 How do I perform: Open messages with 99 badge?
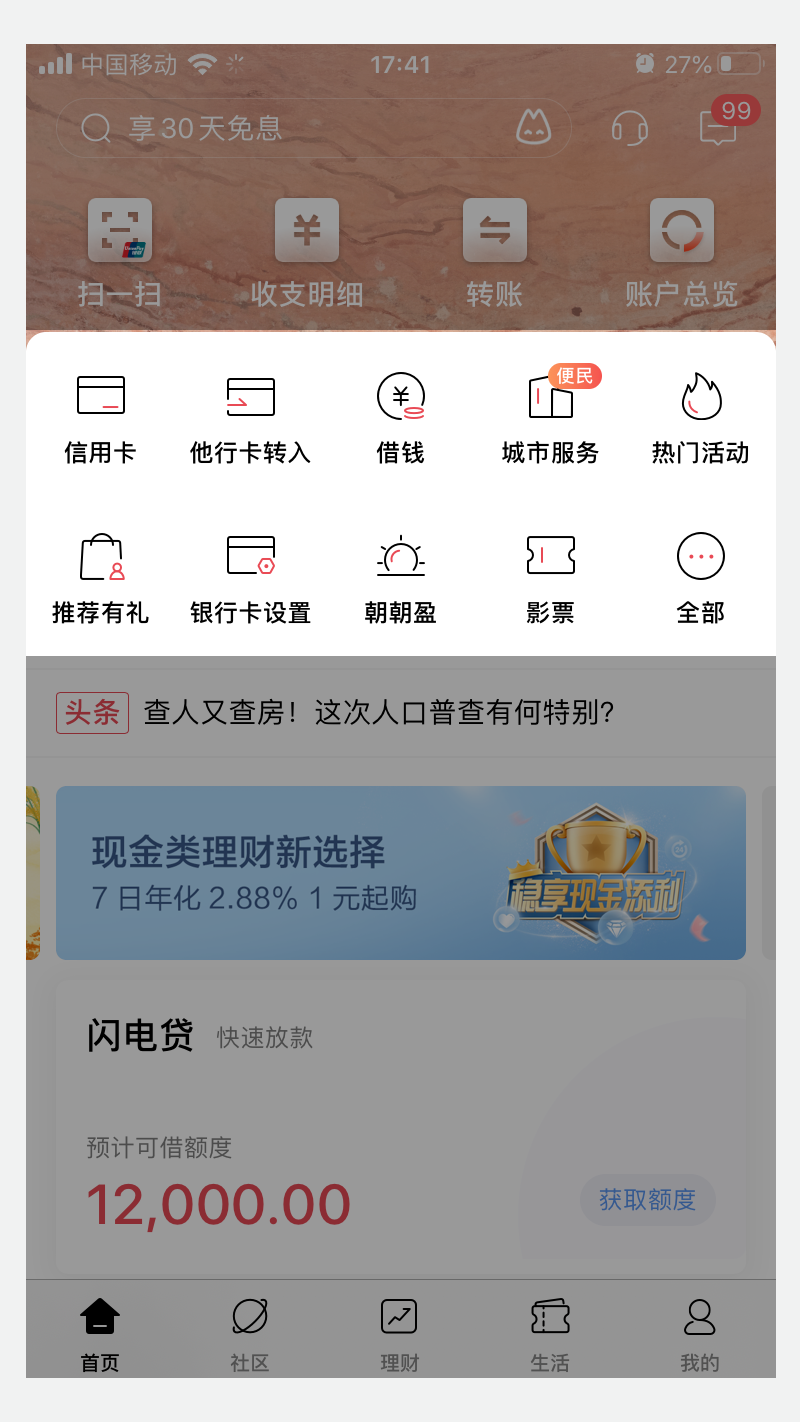719,128
